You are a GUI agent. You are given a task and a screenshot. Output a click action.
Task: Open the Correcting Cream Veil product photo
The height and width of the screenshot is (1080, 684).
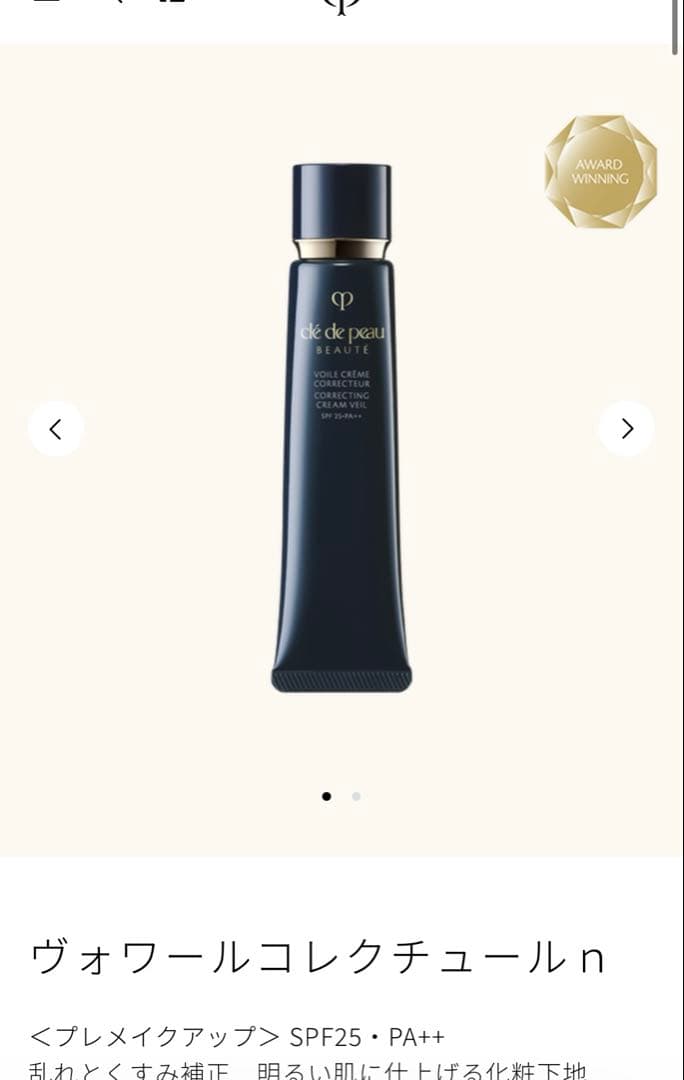(x=342, y=428)
